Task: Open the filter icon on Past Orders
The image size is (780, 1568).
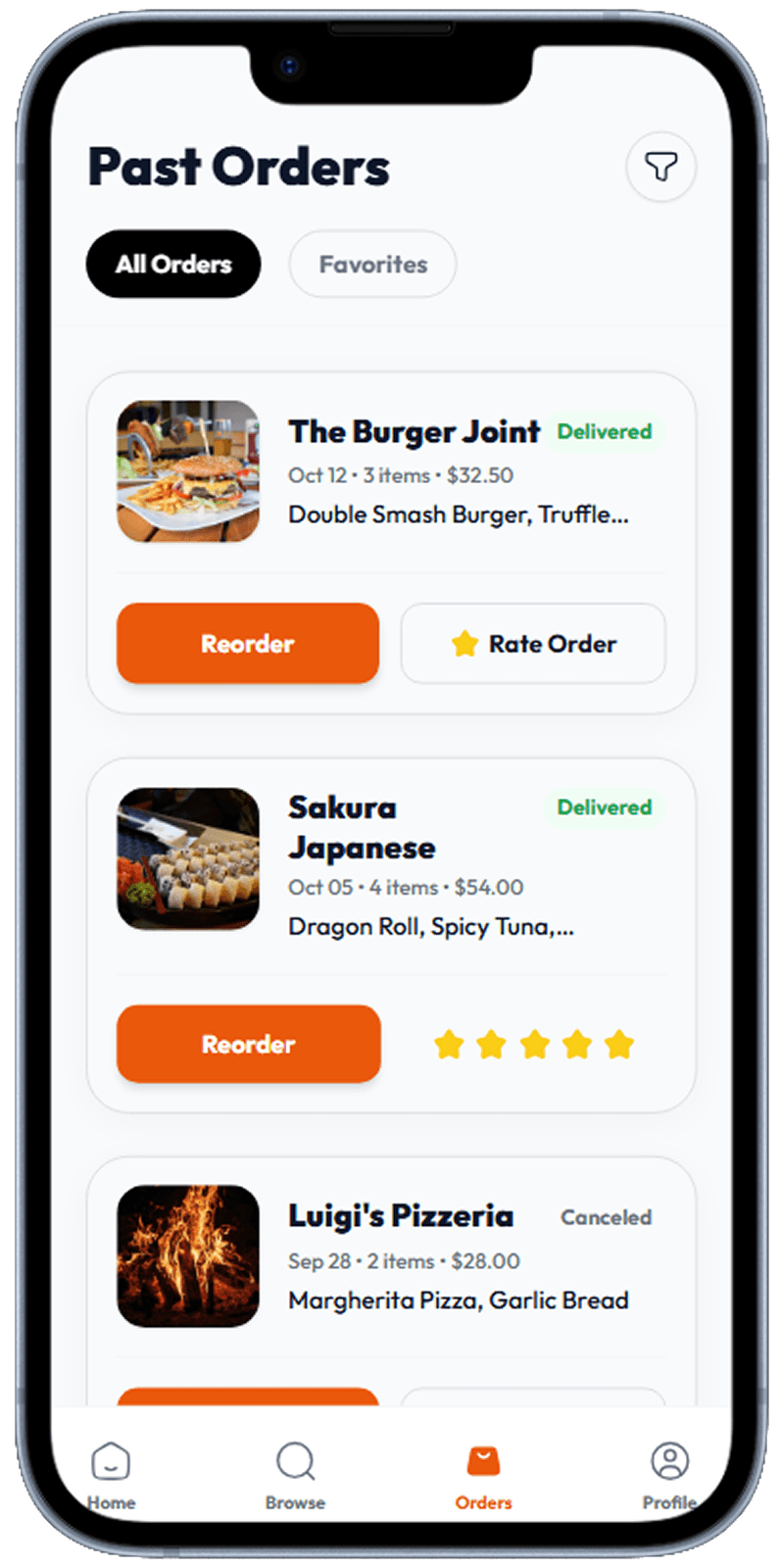Action: tap(659, 167)
